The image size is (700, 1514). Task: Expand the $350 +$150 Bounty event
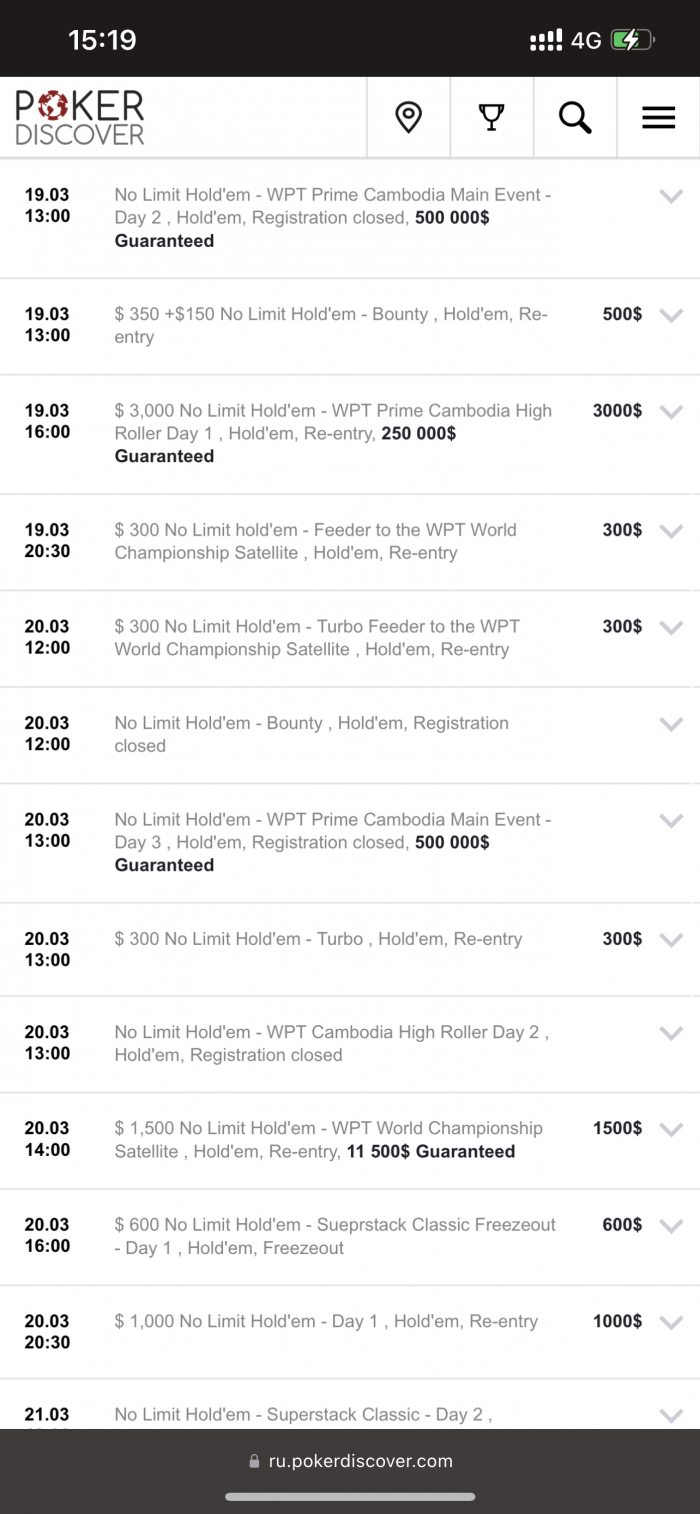pos(671,315)
